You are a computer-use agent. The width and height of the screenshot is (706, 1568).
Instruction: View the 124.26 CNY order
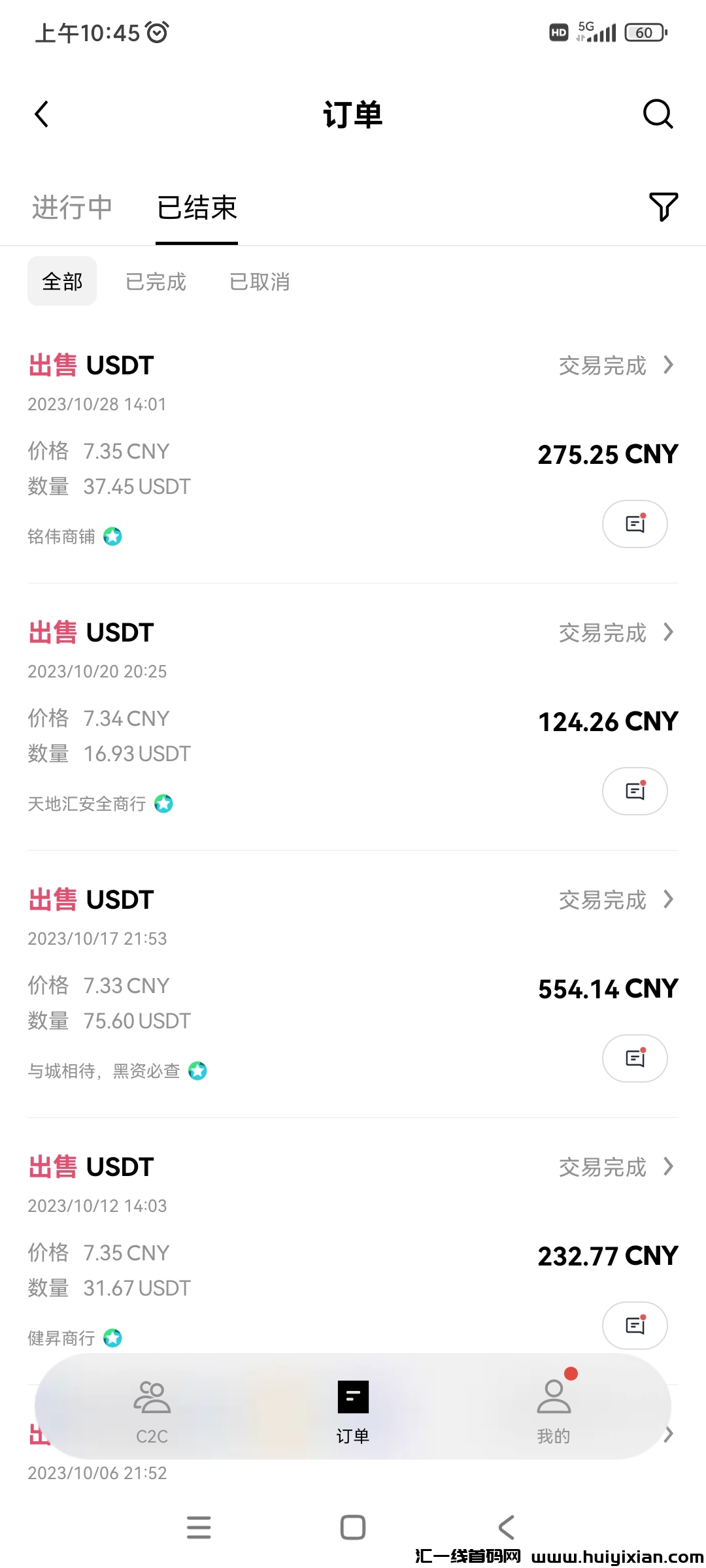pos(614,632)
